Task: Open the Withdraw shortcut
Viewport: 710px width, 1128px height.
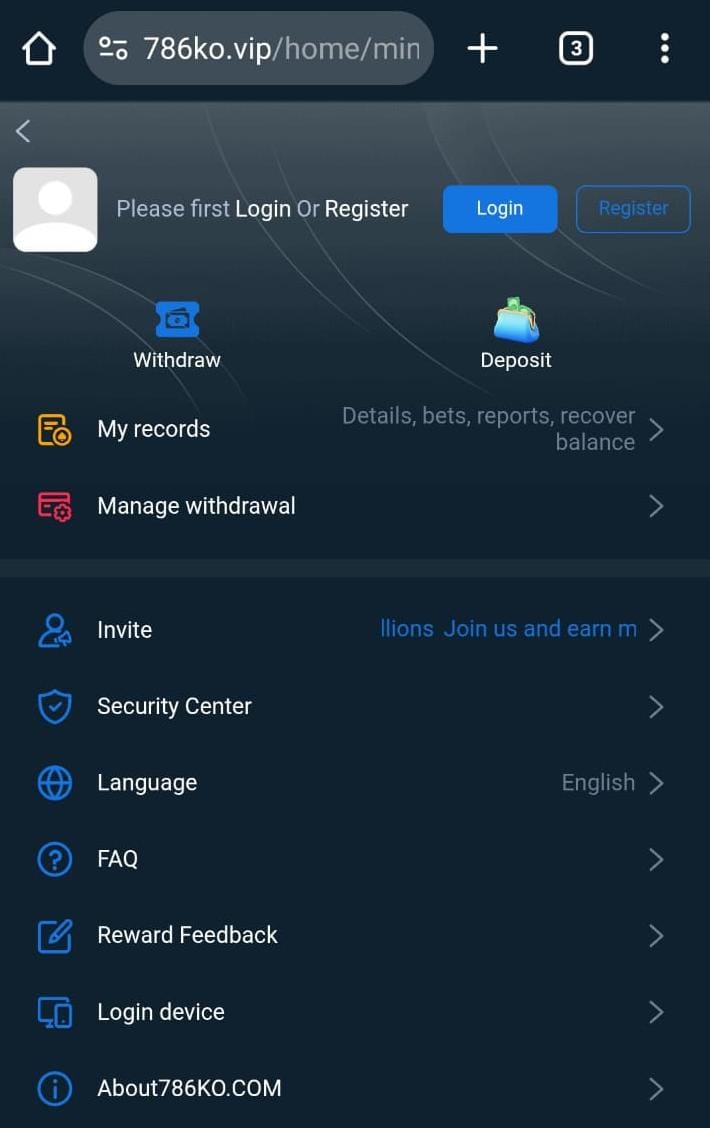Action: click(177, 335)
